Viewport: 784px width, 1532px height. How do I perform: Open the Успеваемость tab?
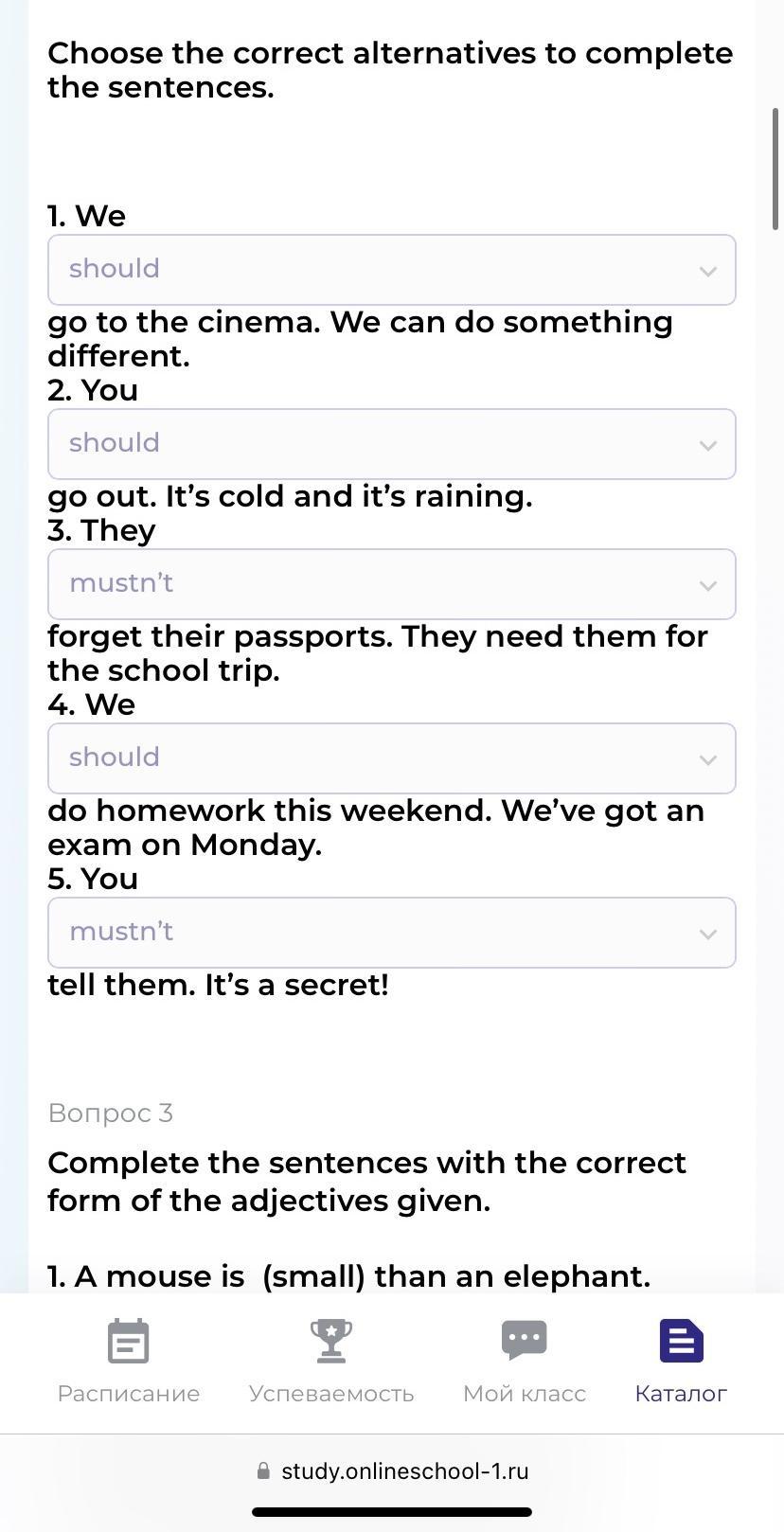coord(331,1362)
